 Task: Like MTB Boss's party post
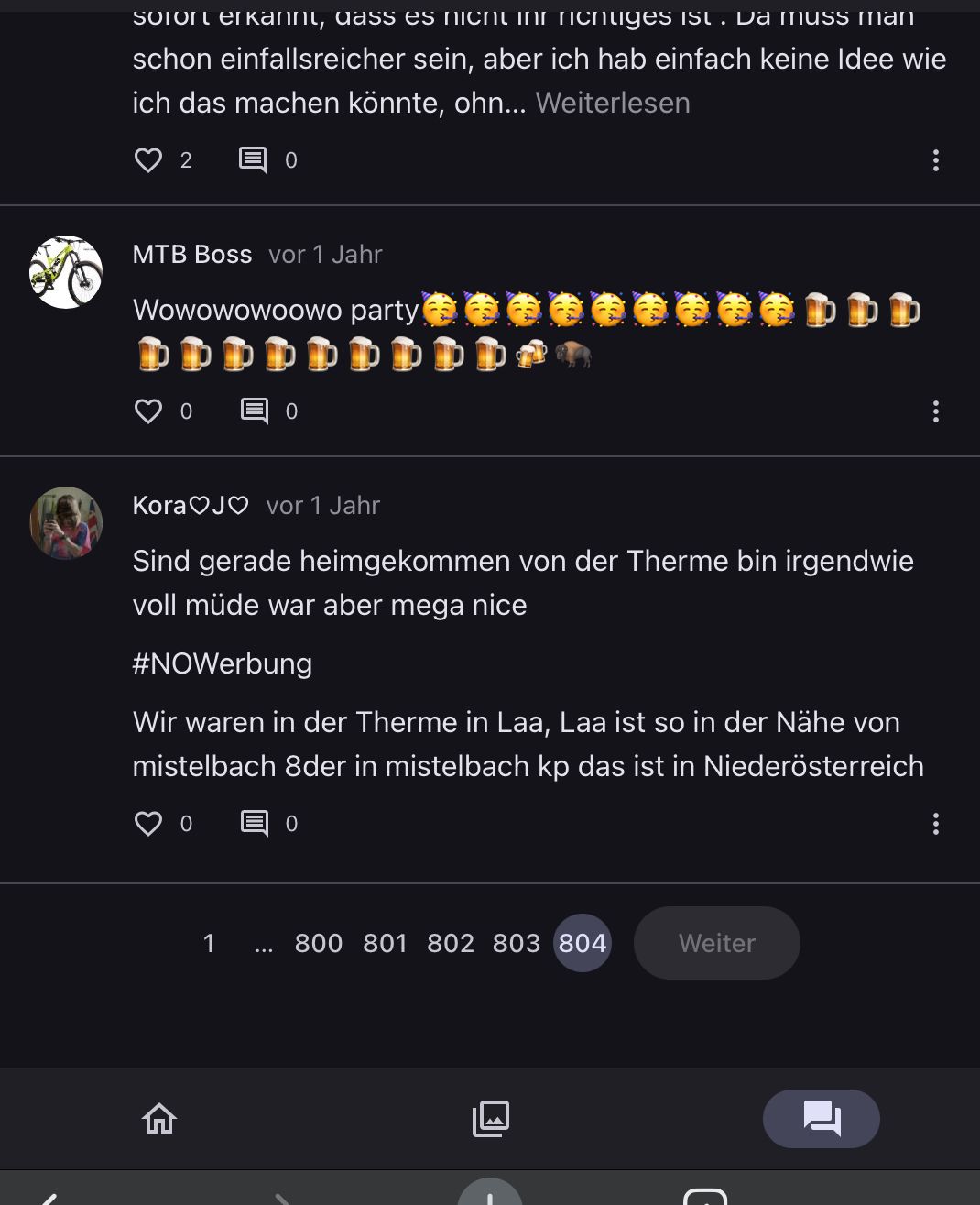148,411
